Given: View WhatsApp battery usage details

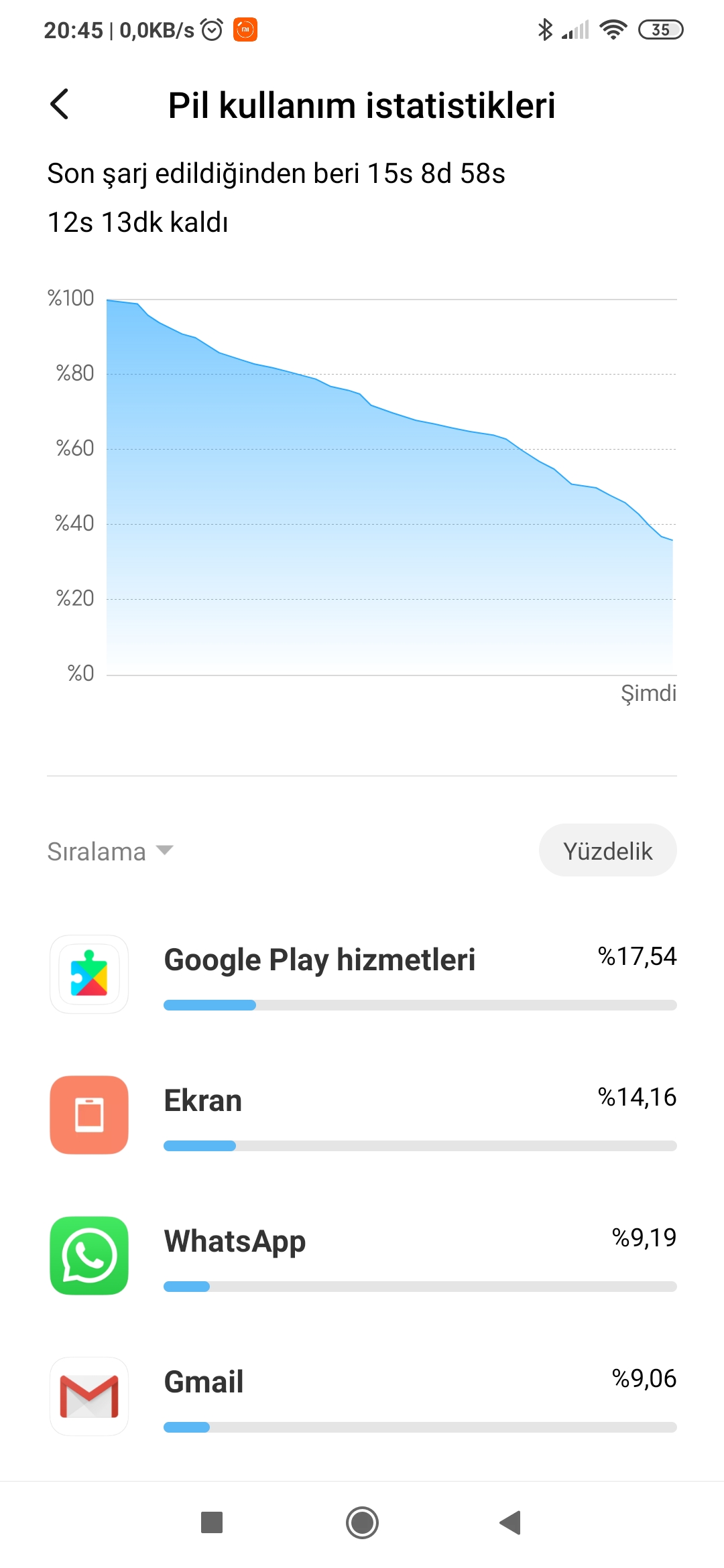Looking at the screenshot, I should (362, 1256).
